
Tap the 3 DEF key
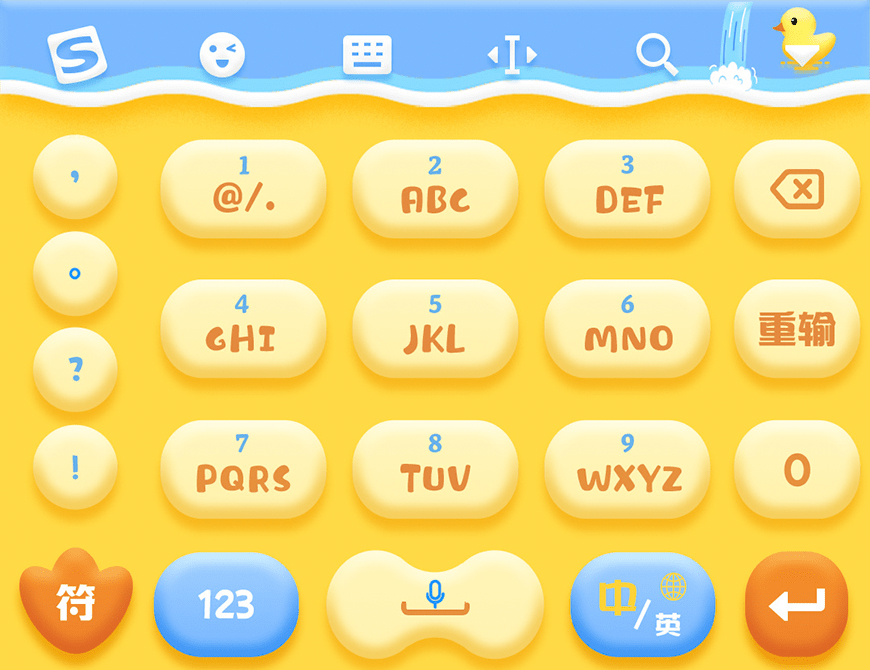coord(627,188)
